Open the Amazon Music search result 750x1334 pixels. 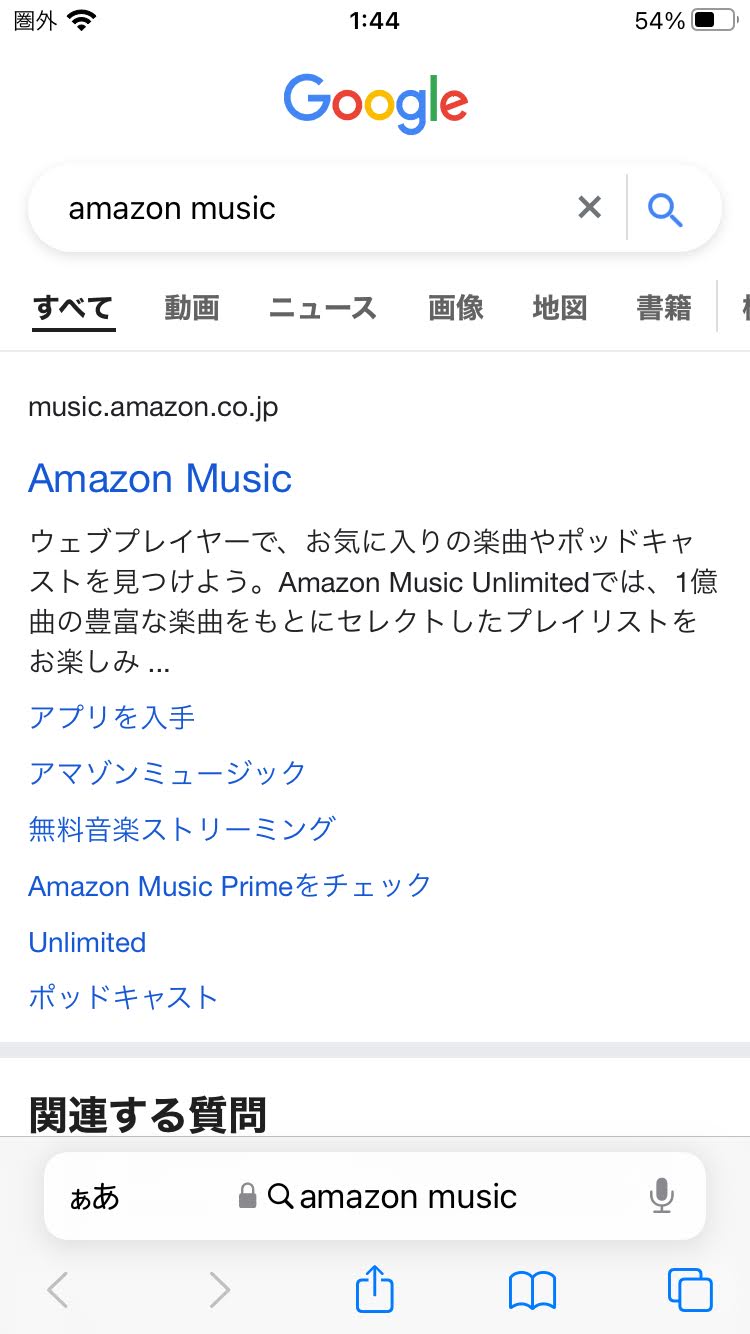[160, 479]
